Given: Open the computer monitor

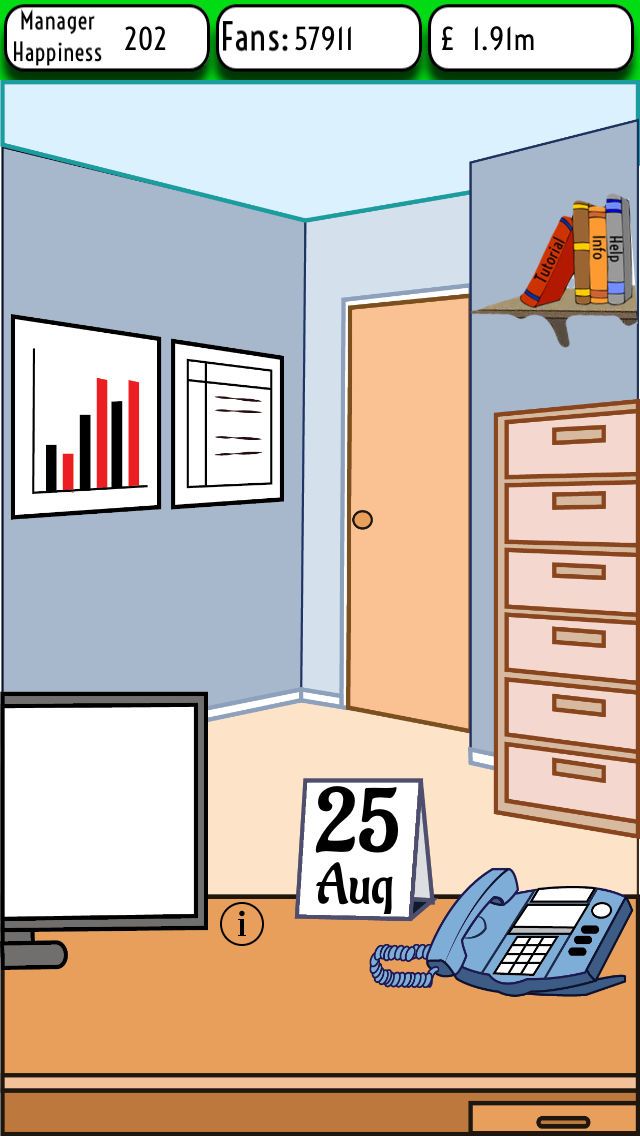Looking at the screenshot, I should tap(100, 810).
